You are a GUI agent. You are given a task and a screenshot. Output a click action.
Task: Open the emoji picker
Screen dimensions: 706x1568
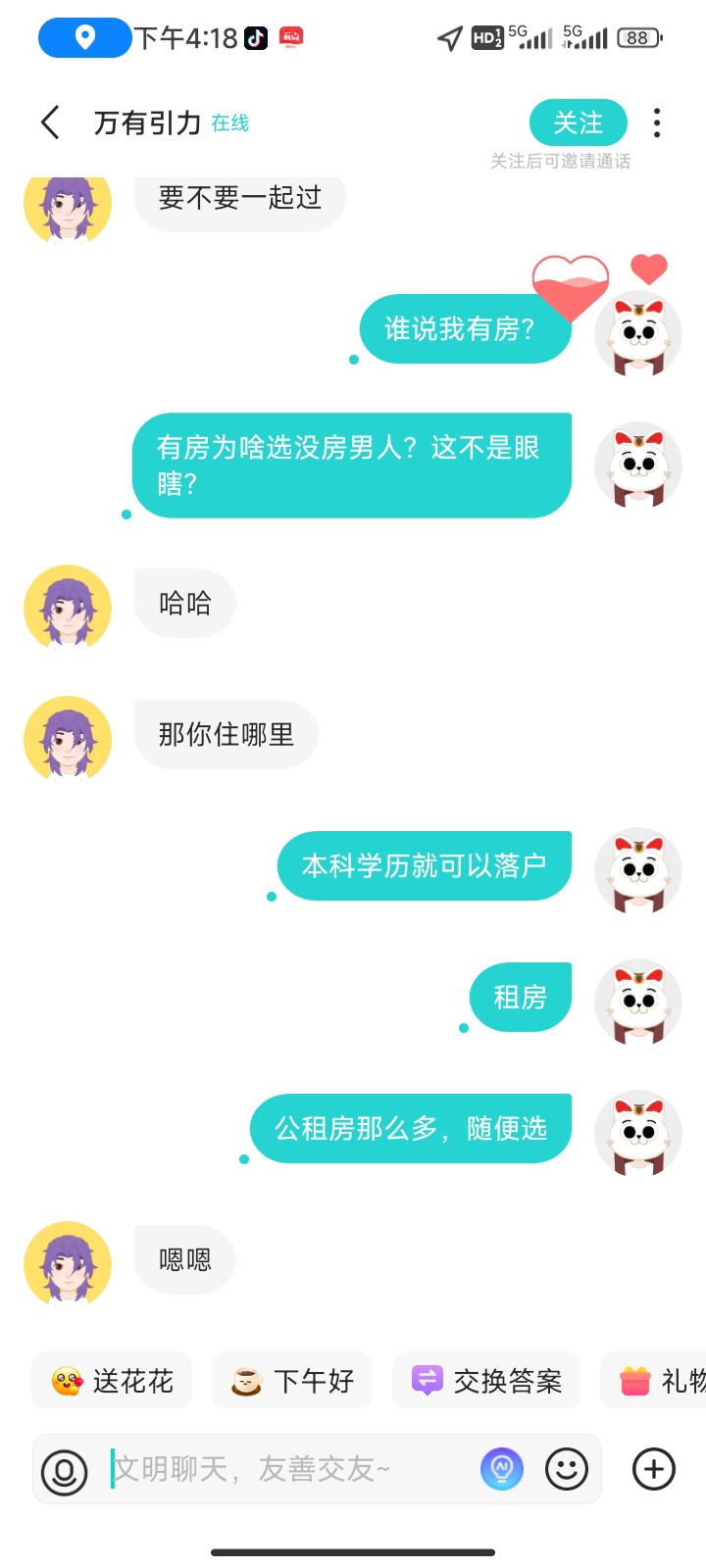tap(567, 1469)
